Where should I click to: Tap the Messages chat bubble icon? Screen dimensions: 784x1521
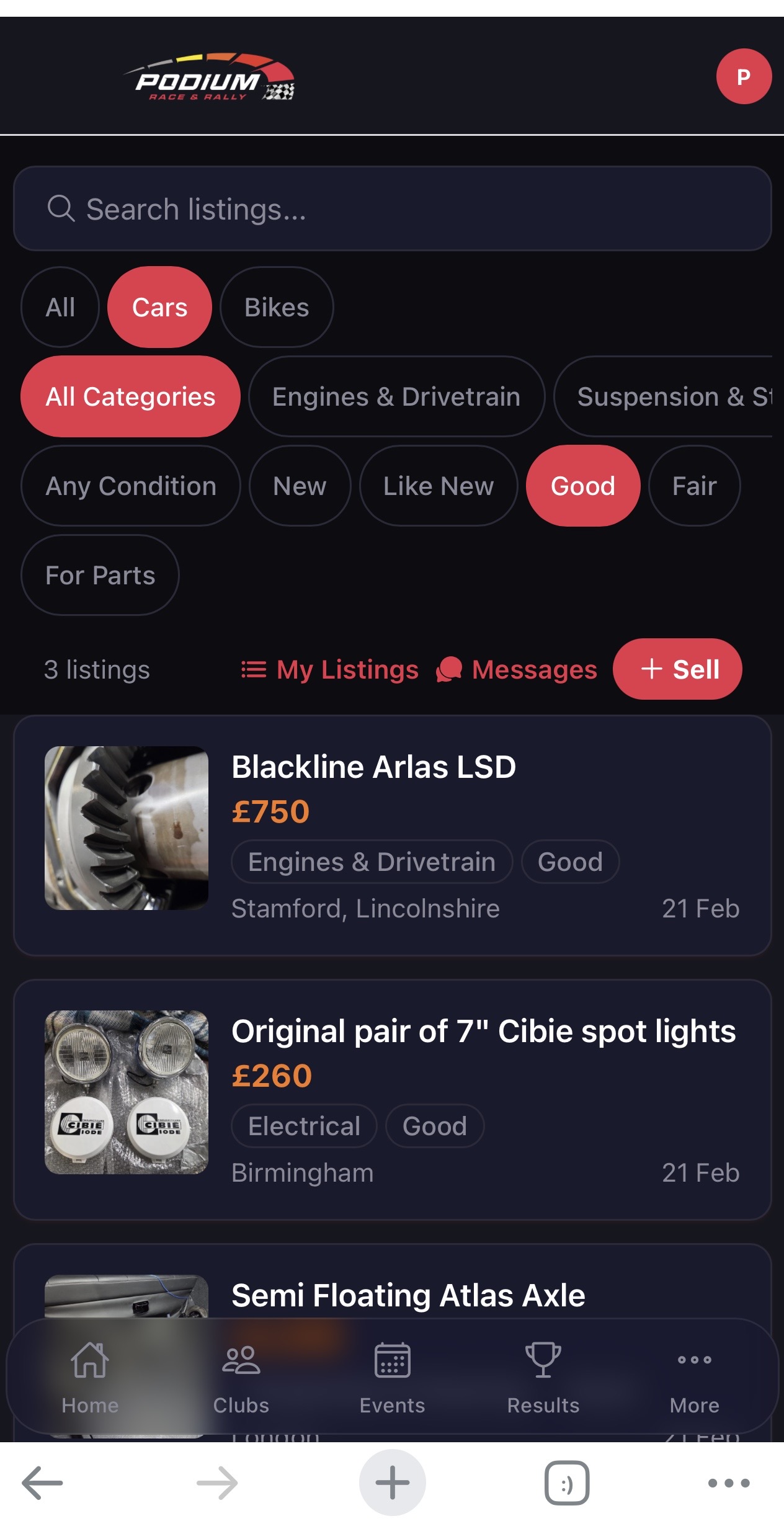448,669
